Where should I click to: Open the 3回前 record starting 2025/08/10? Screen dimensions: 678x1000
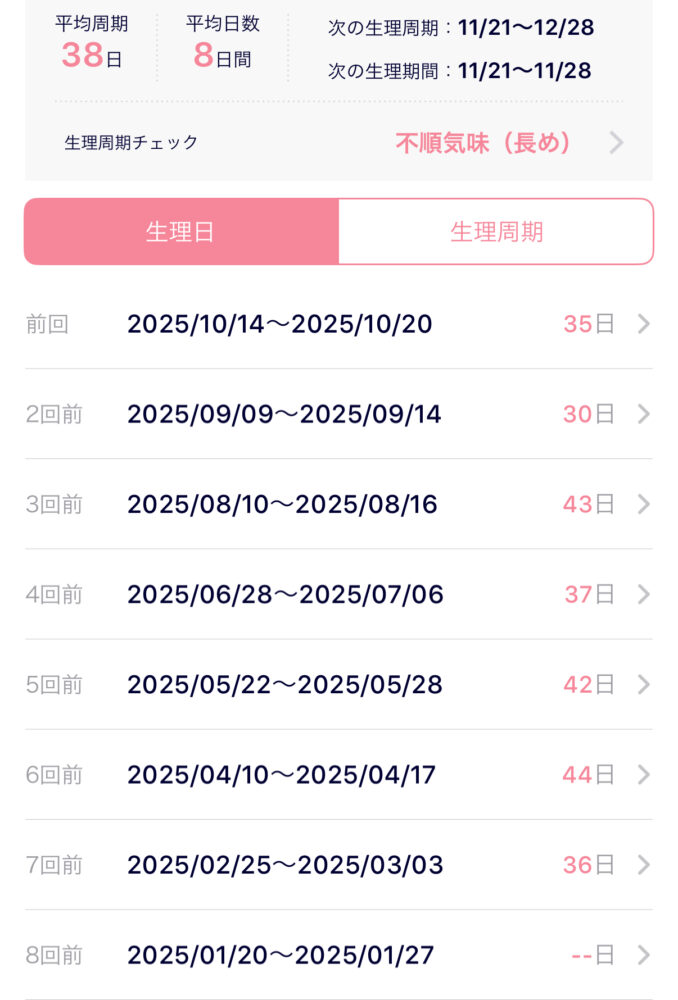(x=338, y=504)
